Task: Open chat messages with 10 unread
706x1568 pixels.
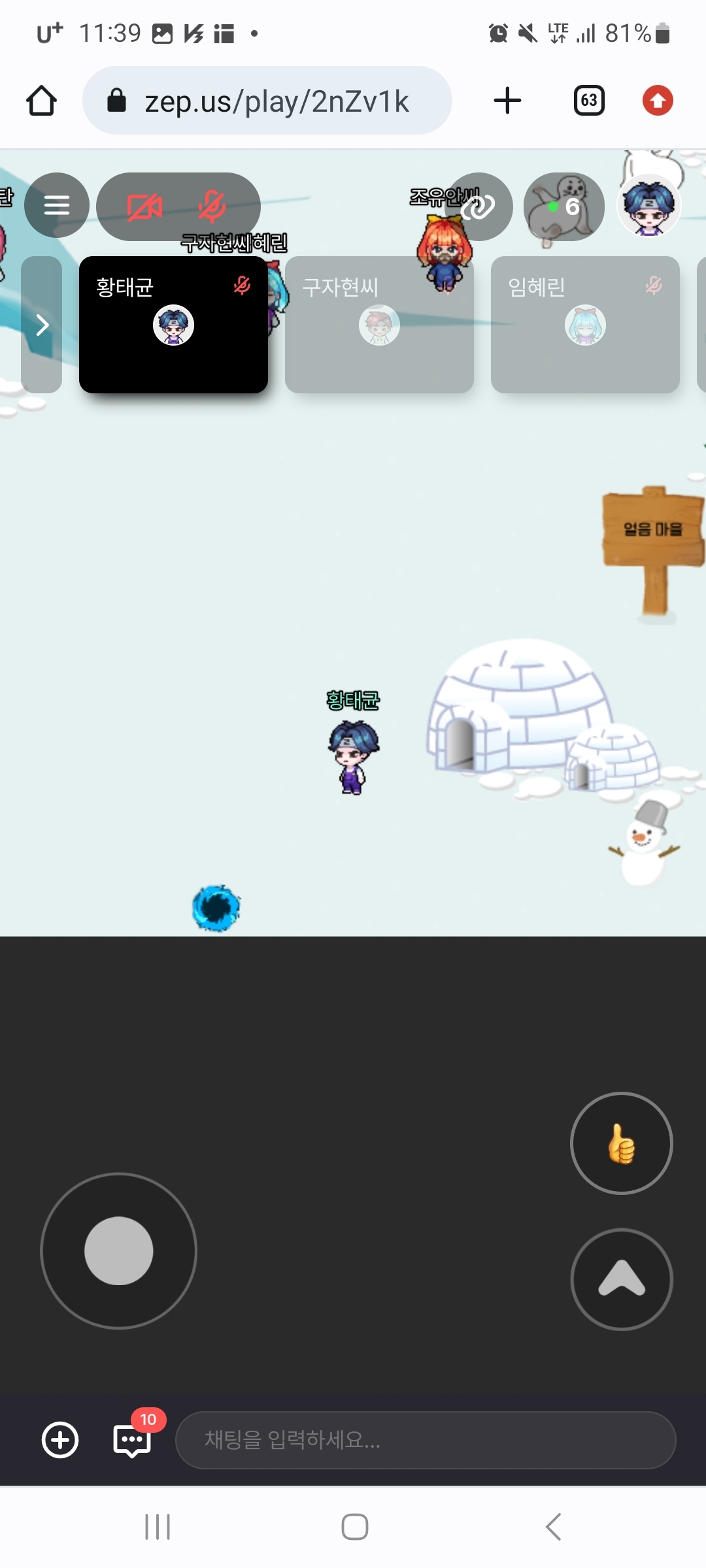Action: pos(133,1440)
